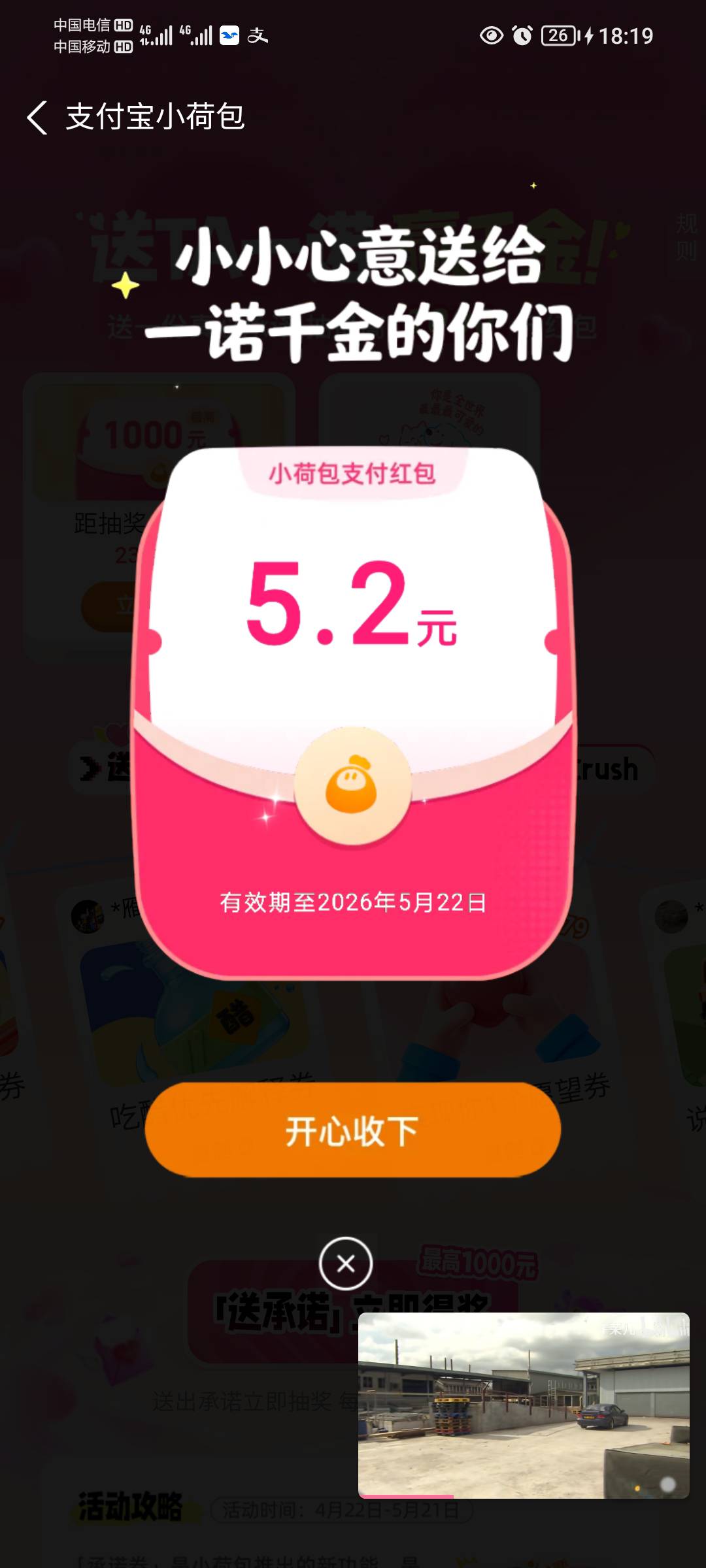Open the floating picture-in-picture video
Viewport: 706px width, 1568px height.
coord(524,1405)
